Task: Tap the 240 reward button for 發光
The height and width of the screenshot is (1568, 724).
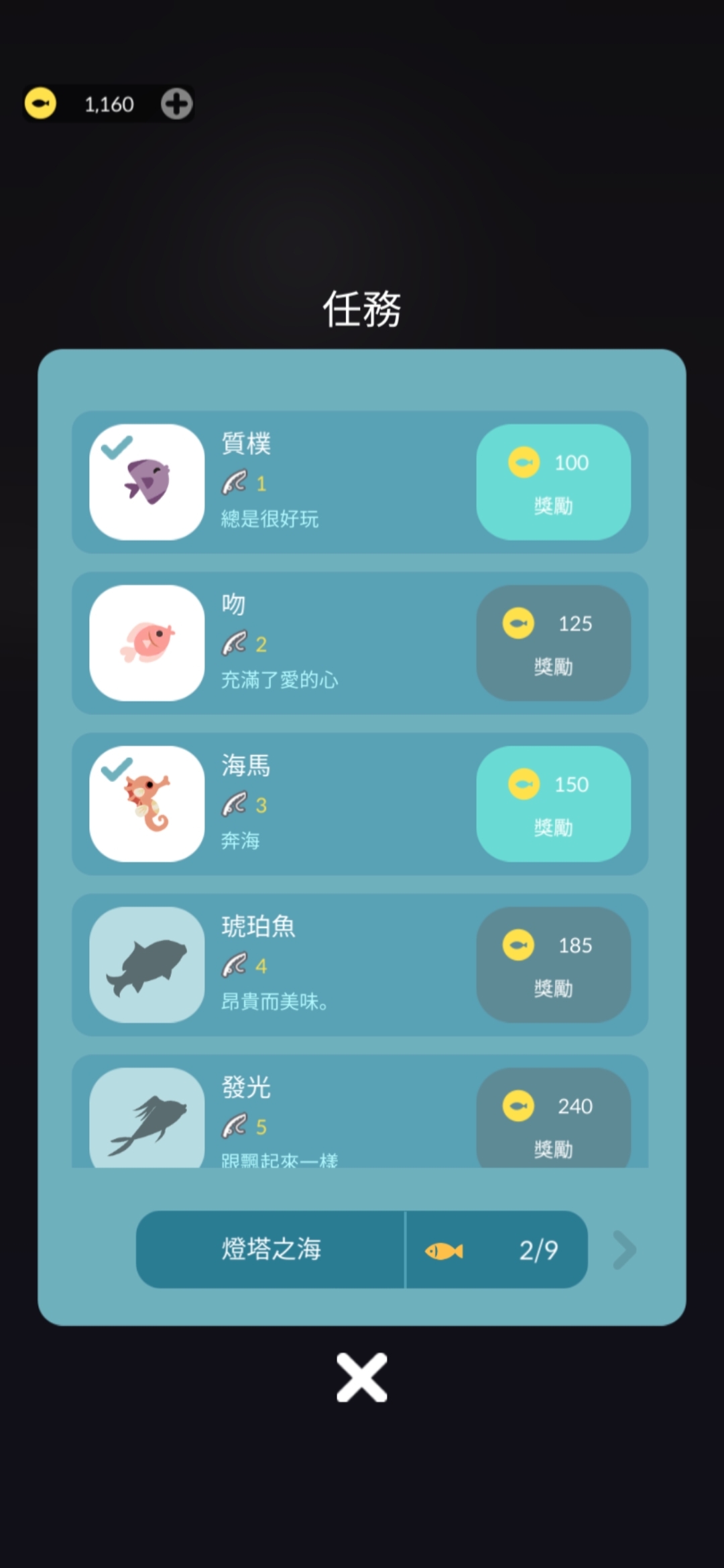Action: (x=553, y=1120)
